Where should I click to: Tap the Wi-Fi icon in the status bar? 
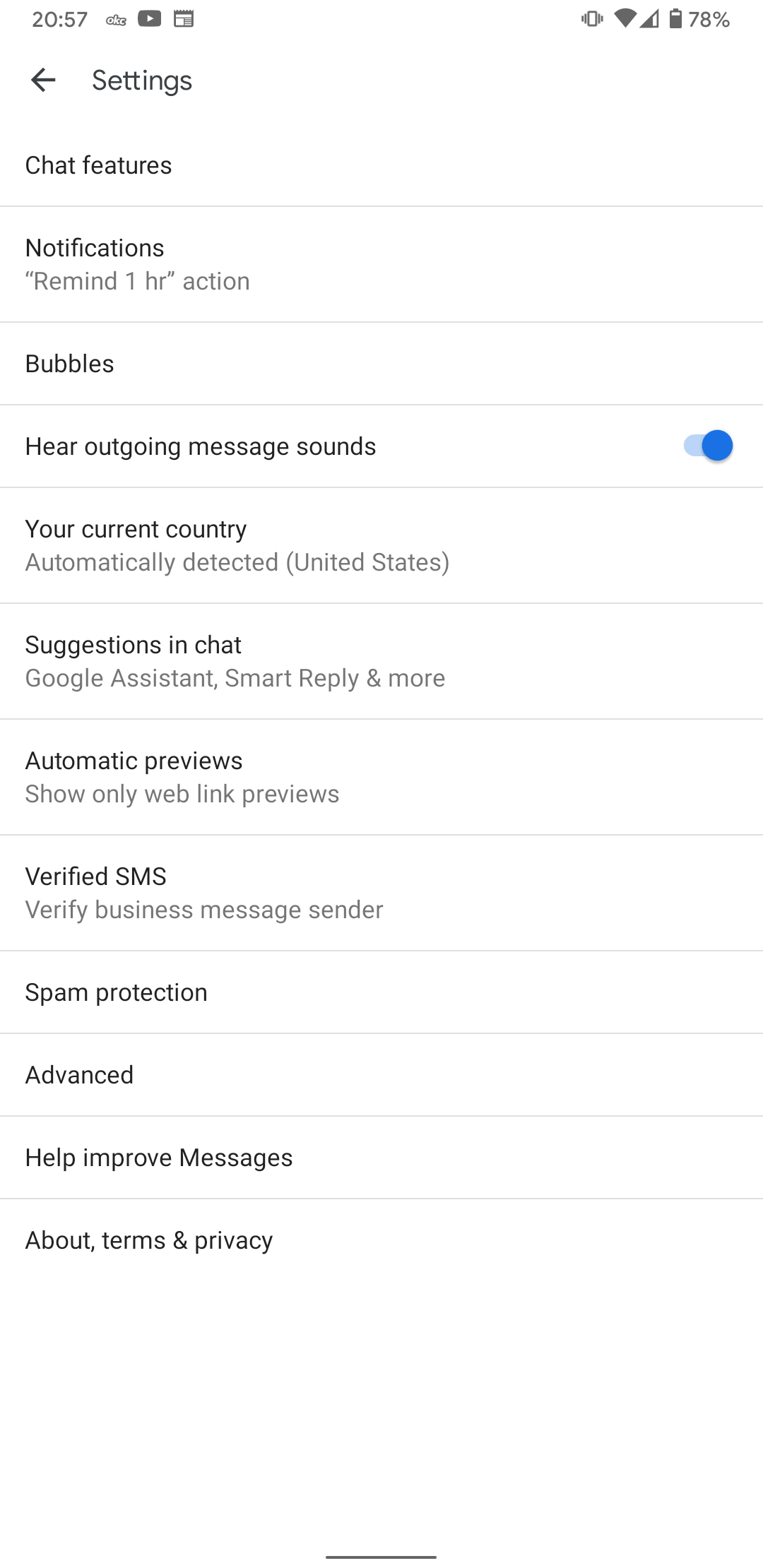627,19
